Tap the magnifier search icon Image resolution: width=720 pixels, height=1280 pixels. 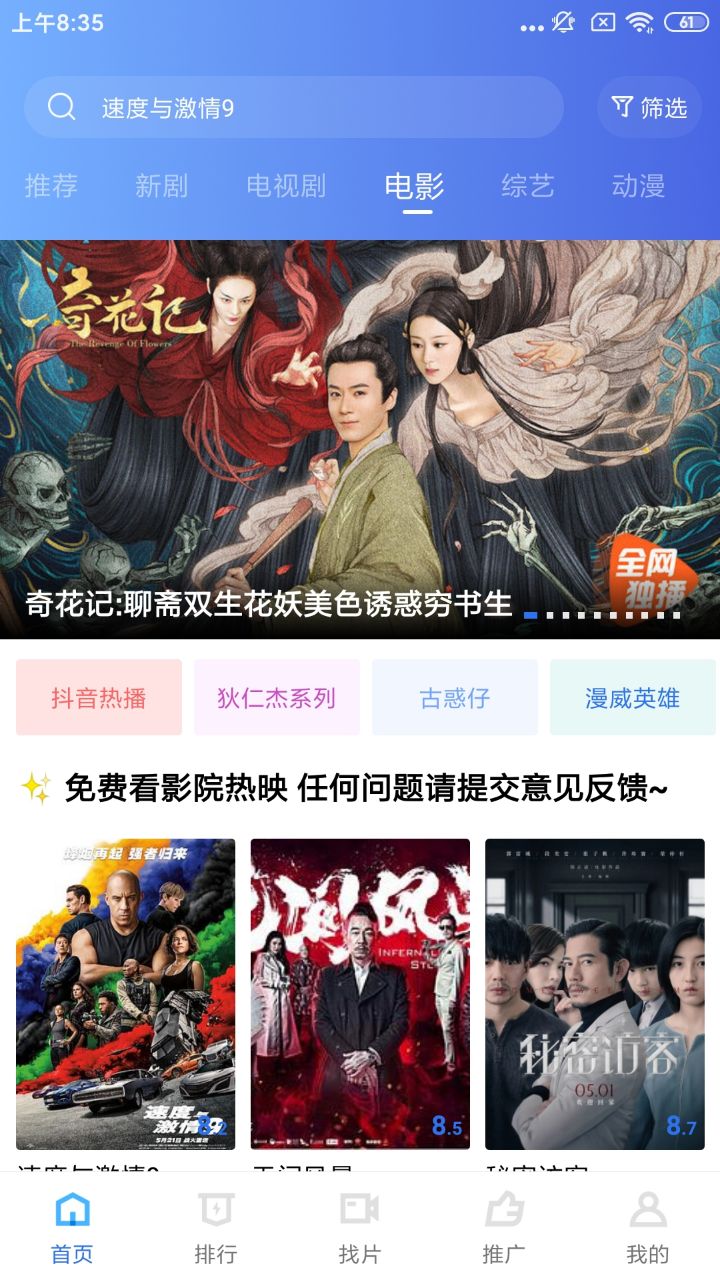point(61,107)
